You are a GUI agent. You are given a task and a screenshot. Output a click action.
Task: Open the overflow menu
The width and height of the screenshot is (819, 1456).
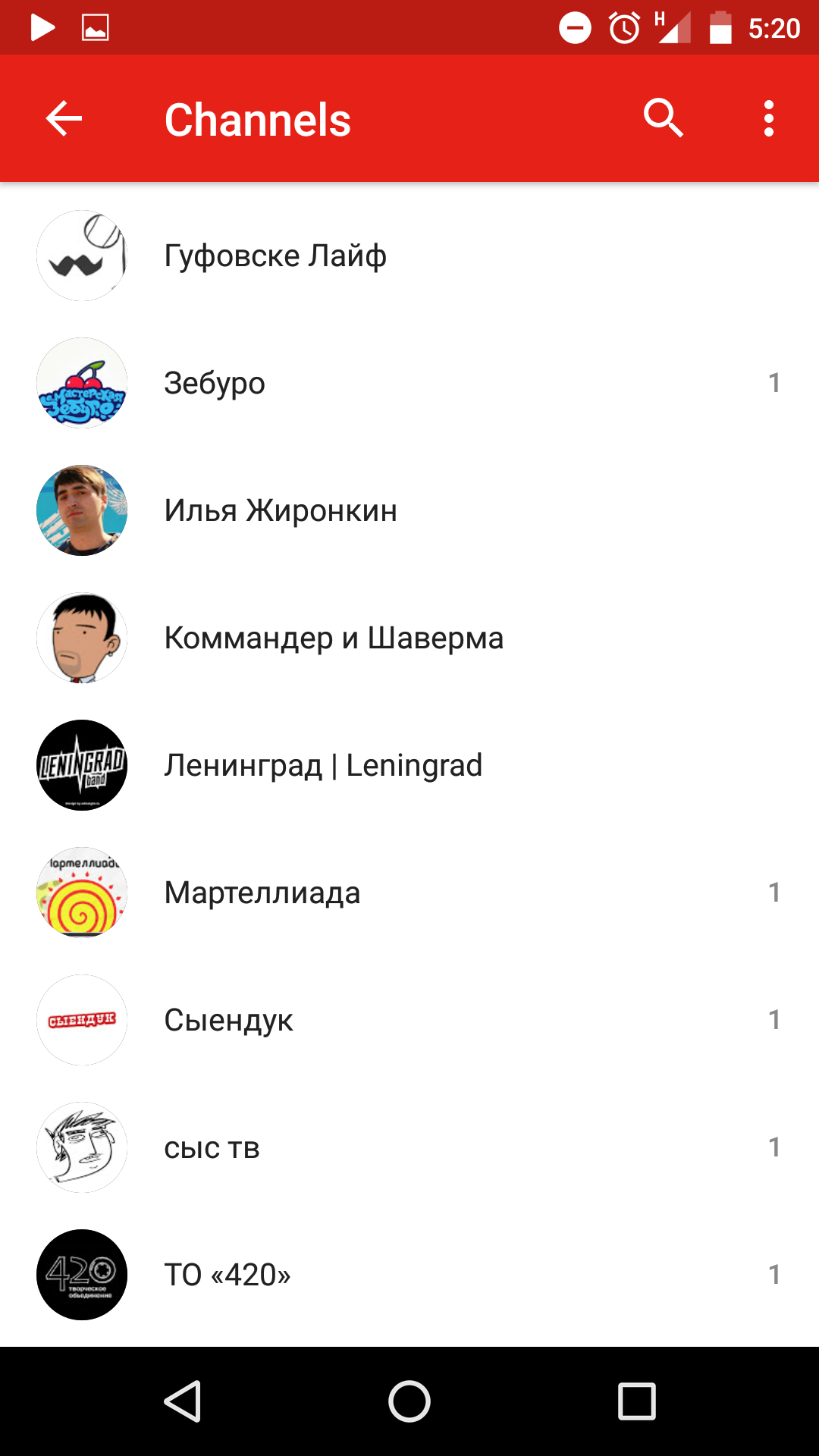click(769, 119)
